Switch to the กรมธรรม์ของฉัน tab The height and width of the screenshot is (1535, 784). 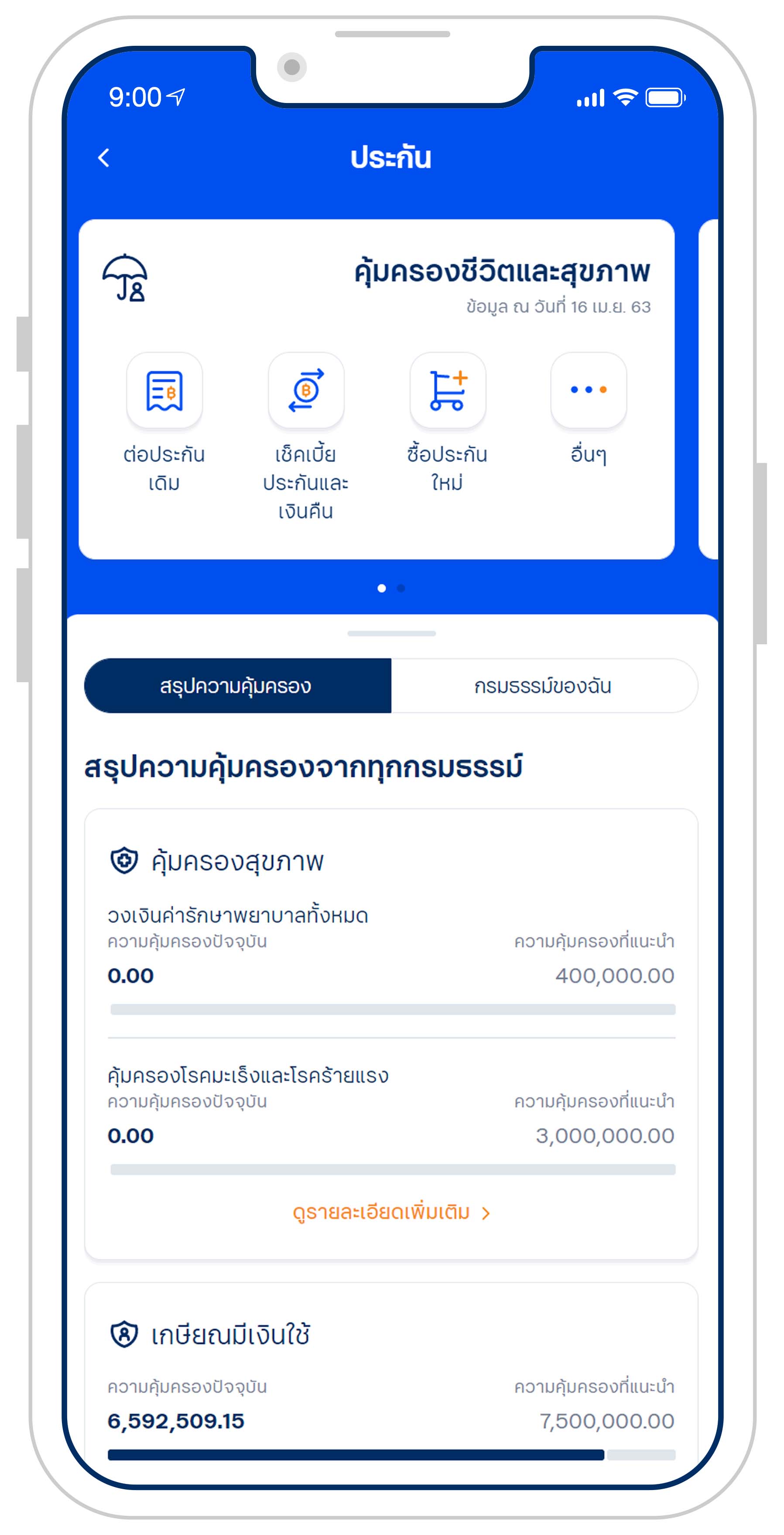[543, 686]
